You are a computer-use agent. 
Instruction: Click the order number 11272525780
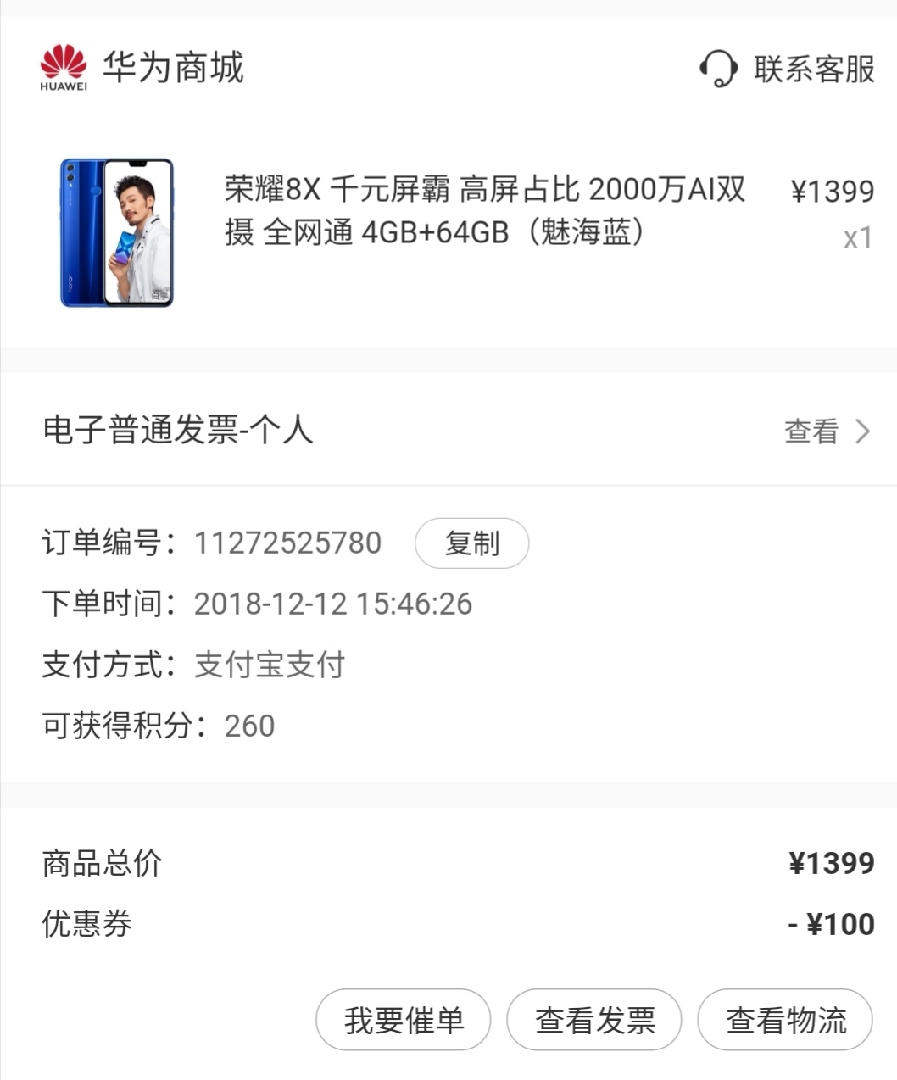(x=290, y=543)
